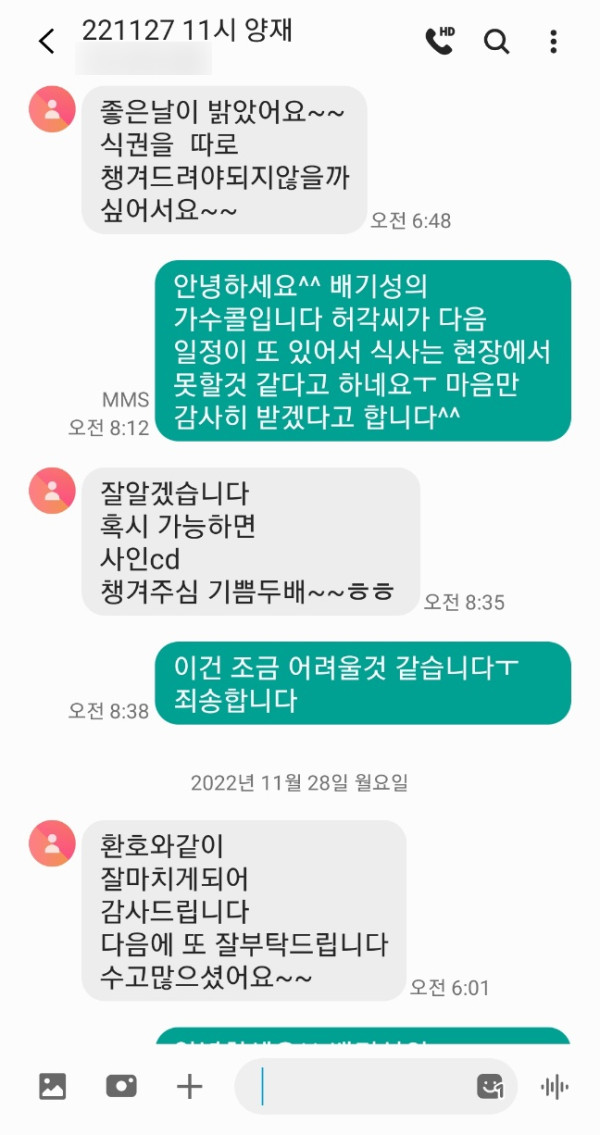Open the overflow menu
The image size is (600, 1135).
coord(553,41)
